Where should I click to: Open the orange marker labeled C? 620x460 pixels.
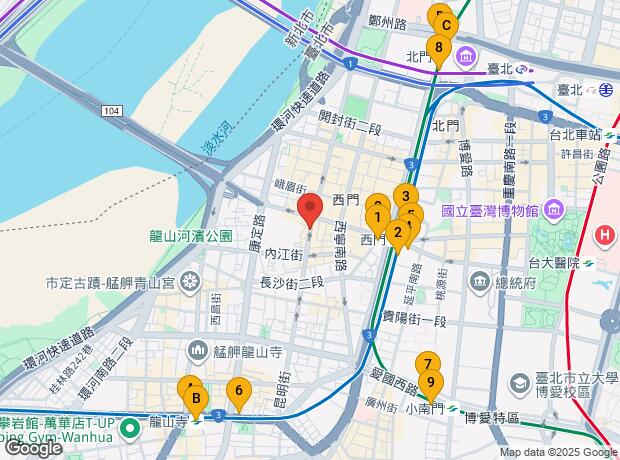pyautogui.click(x=446, y=25)
